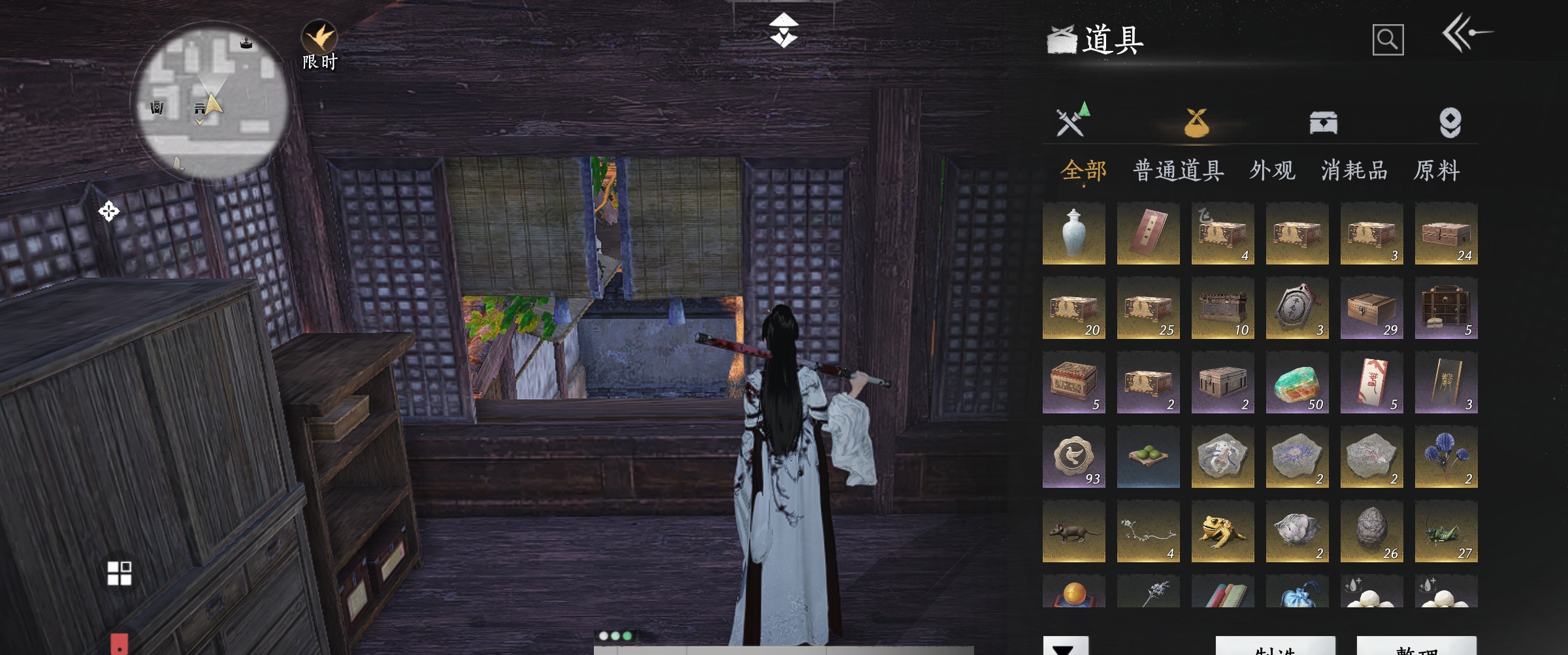Tap the green dumplings plate item

click(x=1148, y=457)
